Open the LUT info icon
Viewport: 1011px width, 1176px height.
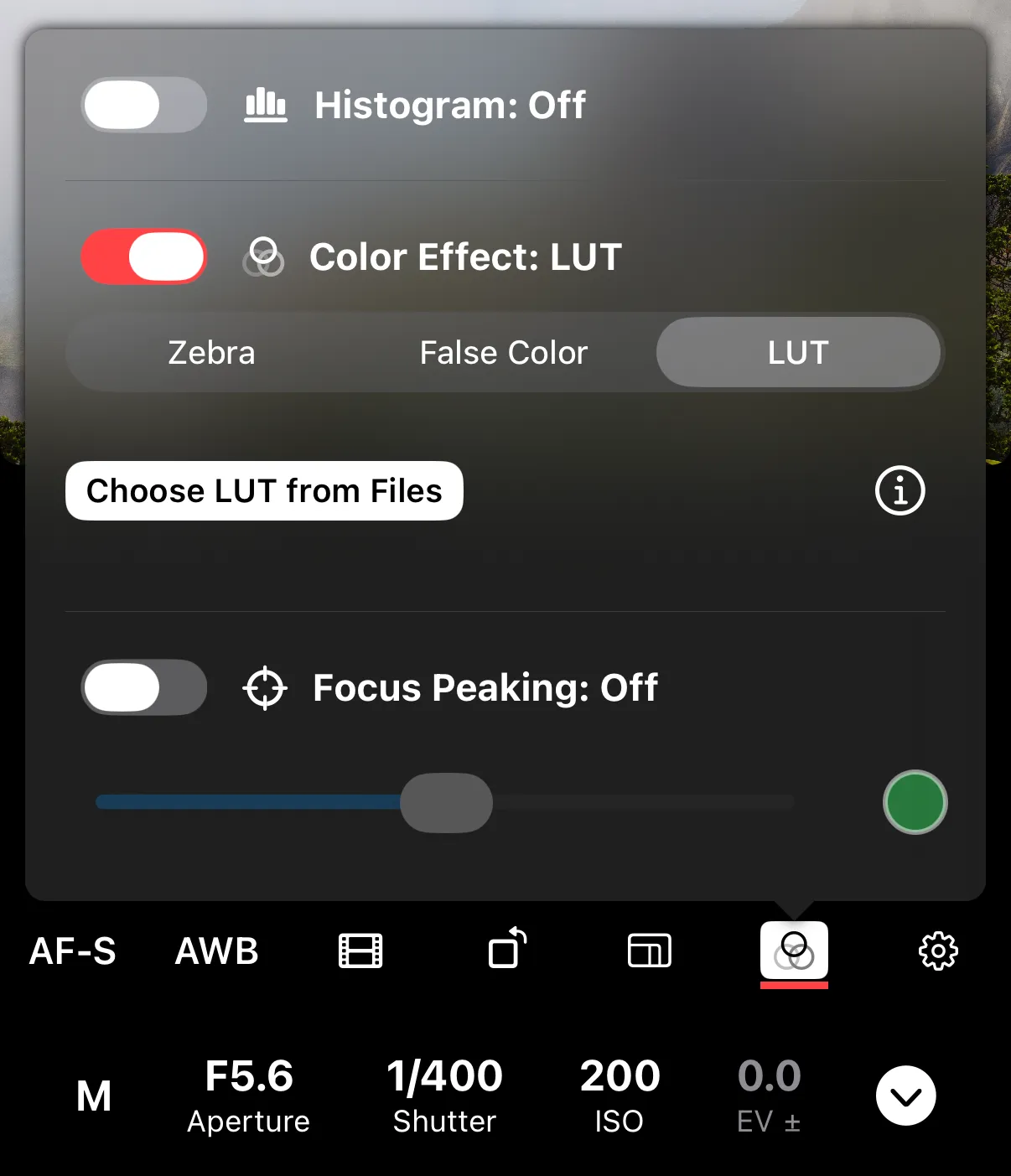[x=900, y=491]
